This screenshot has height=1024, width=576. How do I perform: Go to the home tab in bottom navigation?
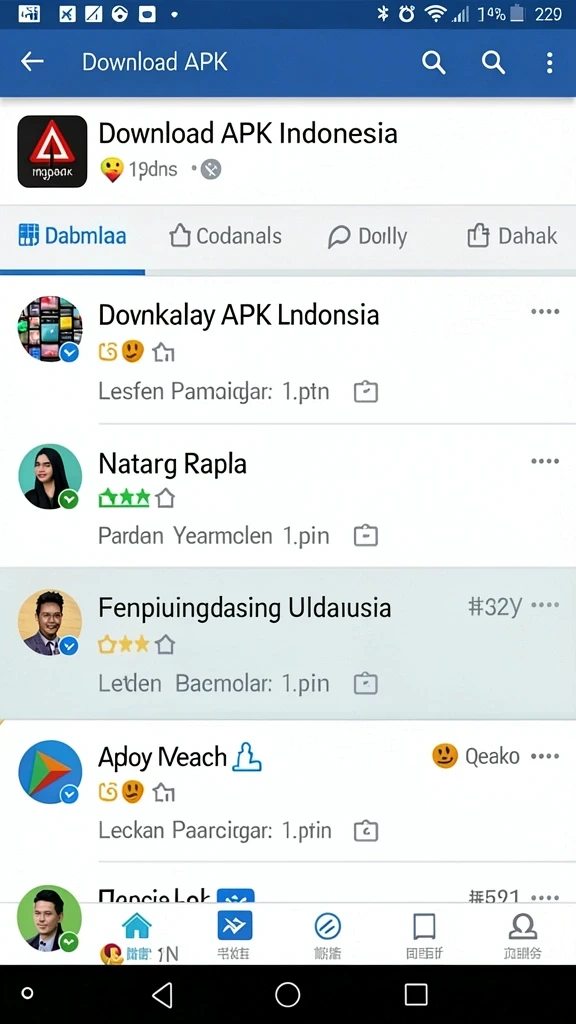click(137, 936)
